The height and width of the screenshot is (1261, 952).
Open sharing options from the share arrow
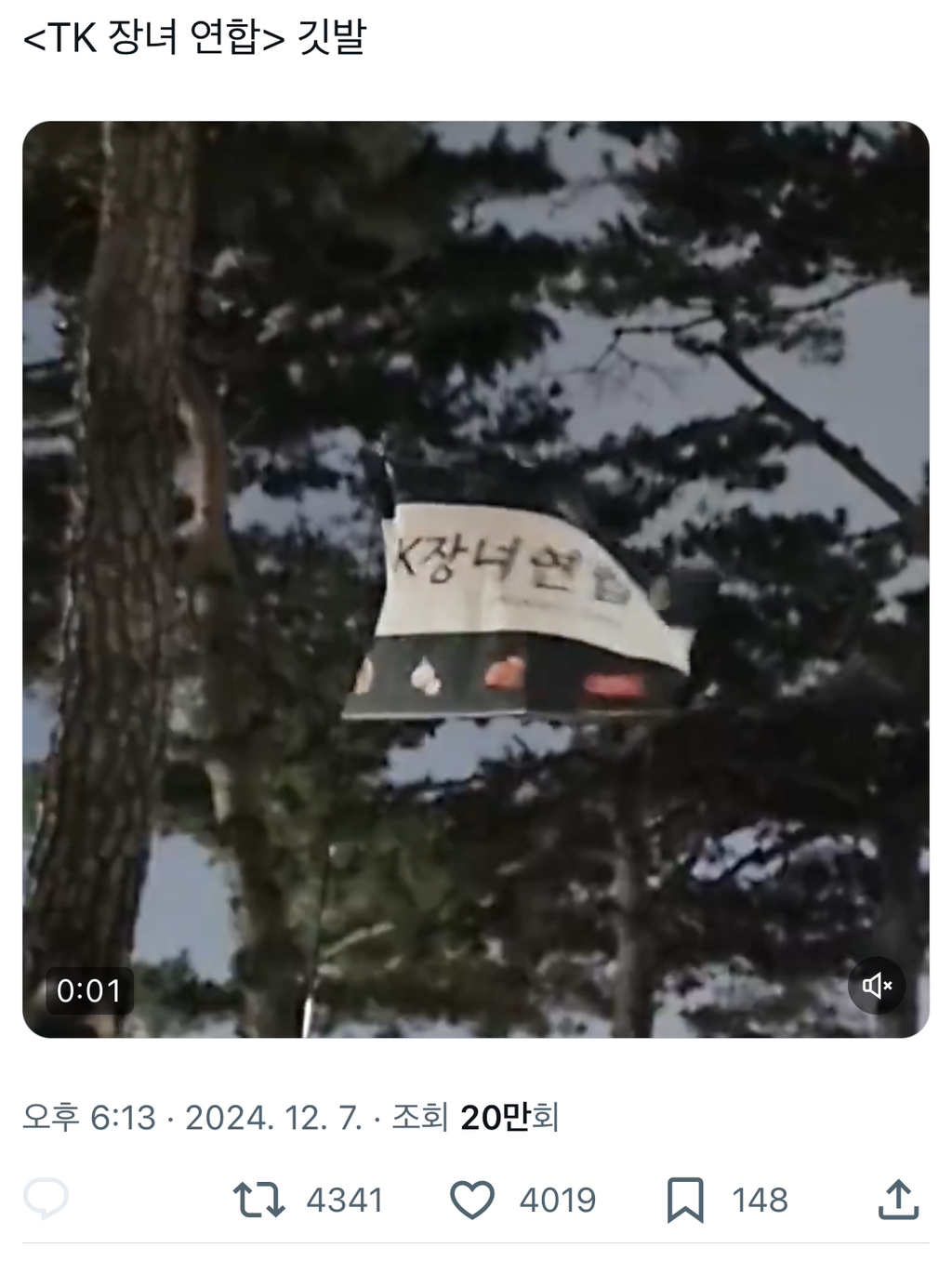tap(898, 1200)
